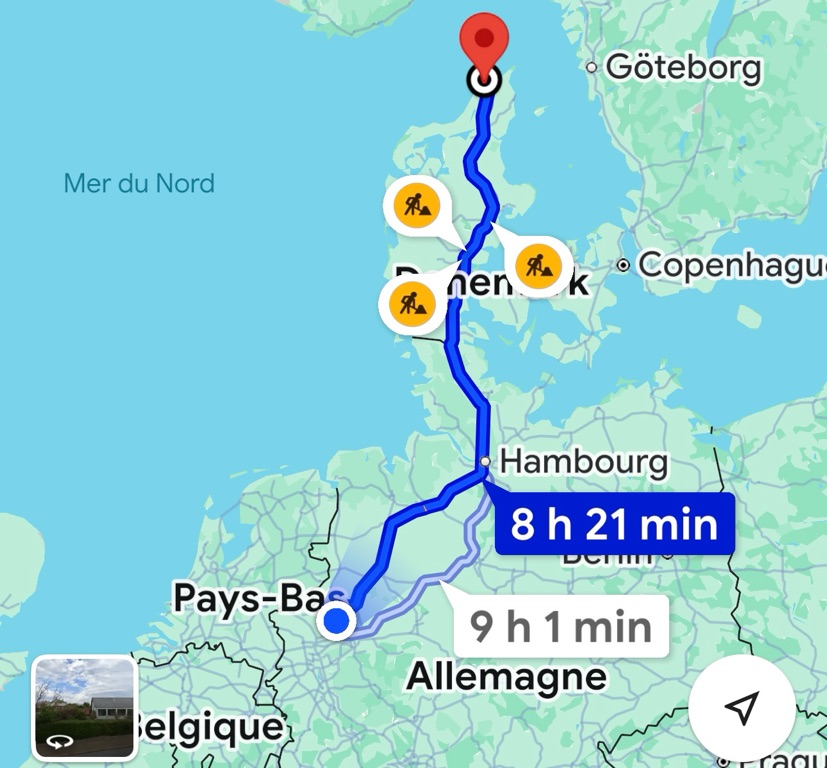Tap the blue current location dot

(338, 622)
